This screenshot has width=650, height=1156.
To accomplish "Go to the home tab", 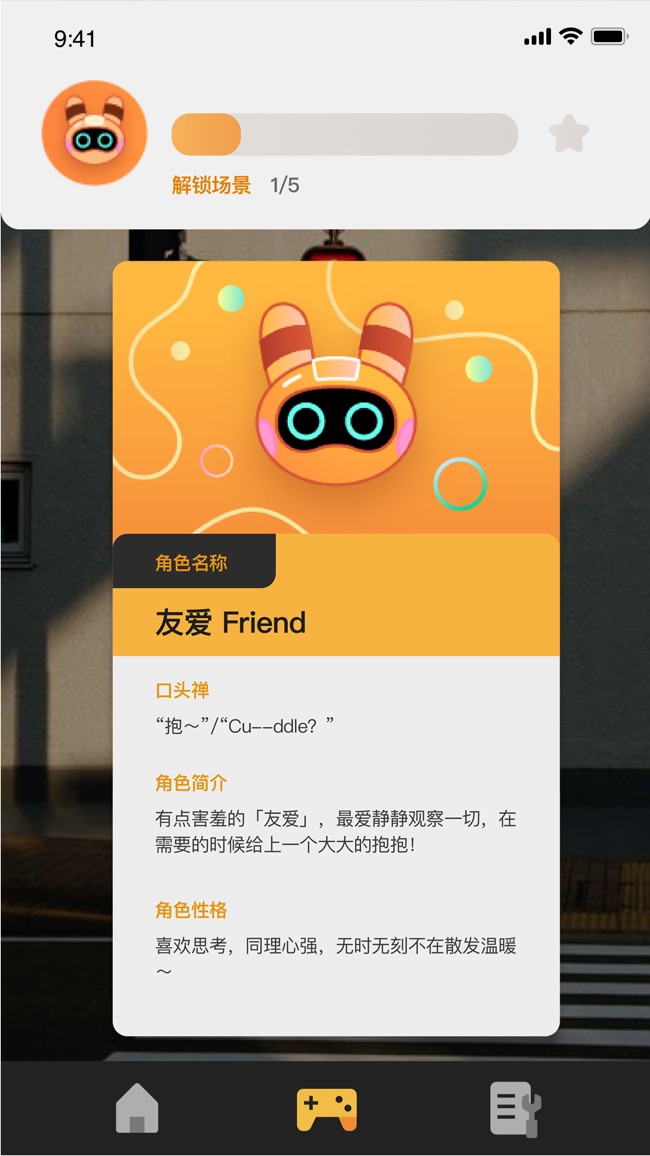I will click(x=137, y=1107).
